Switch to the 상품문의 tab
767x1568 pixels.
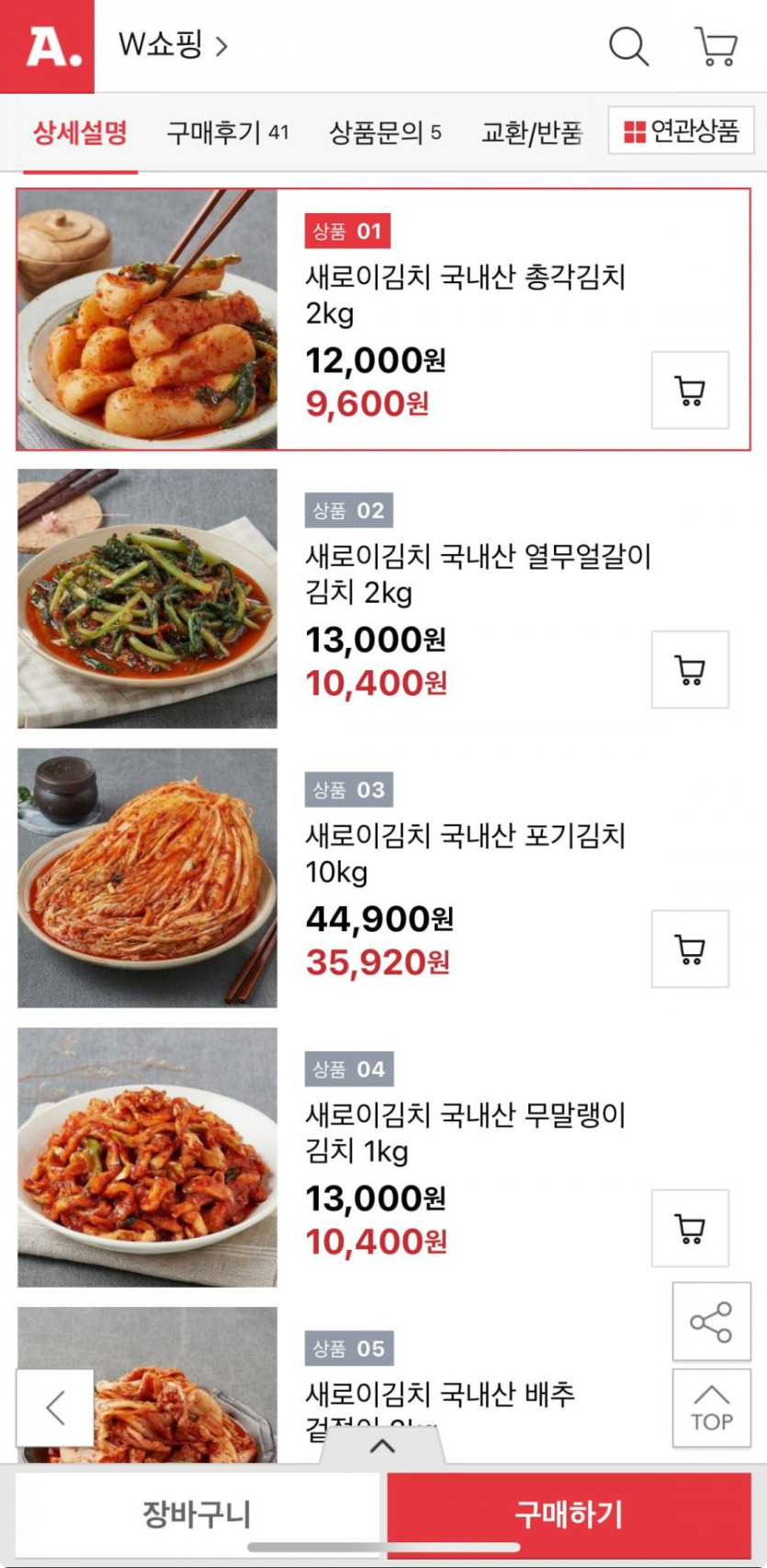385,132
